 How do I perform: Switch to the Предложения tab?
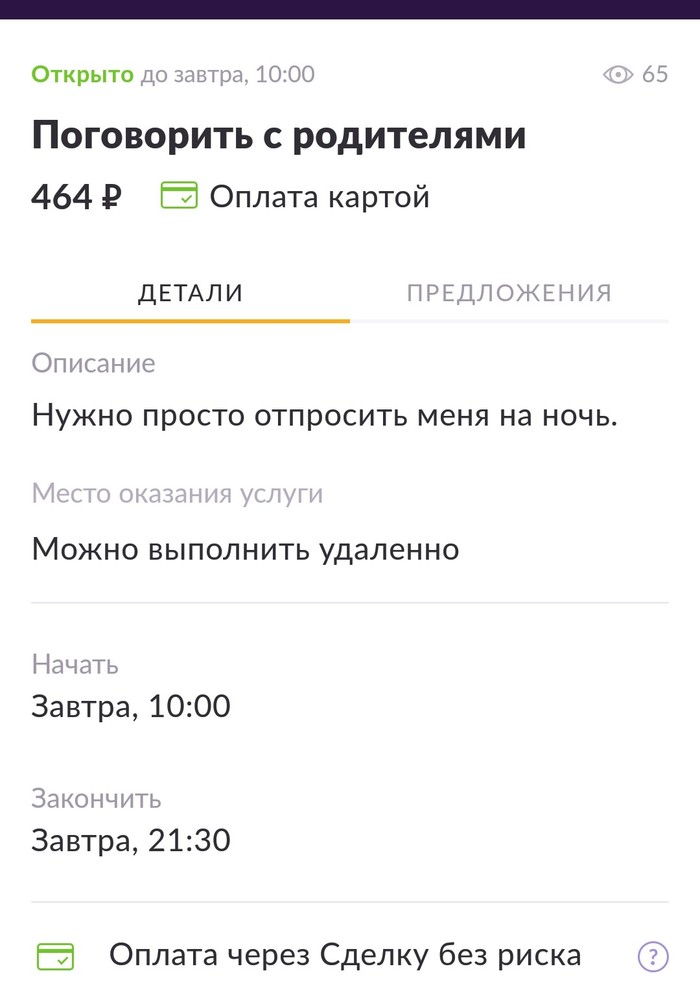coord(509,293)
